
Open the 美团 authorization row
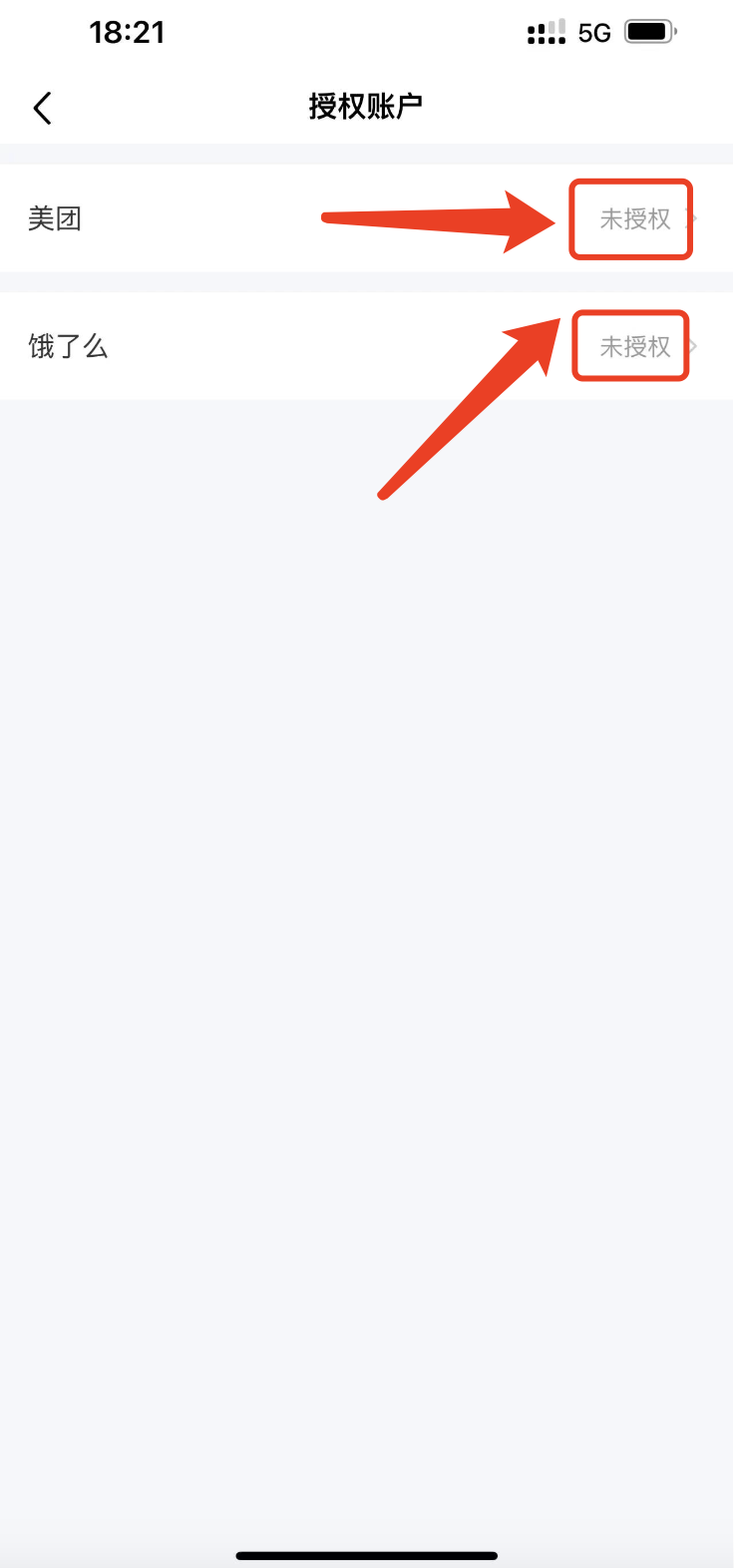point(367,218)
